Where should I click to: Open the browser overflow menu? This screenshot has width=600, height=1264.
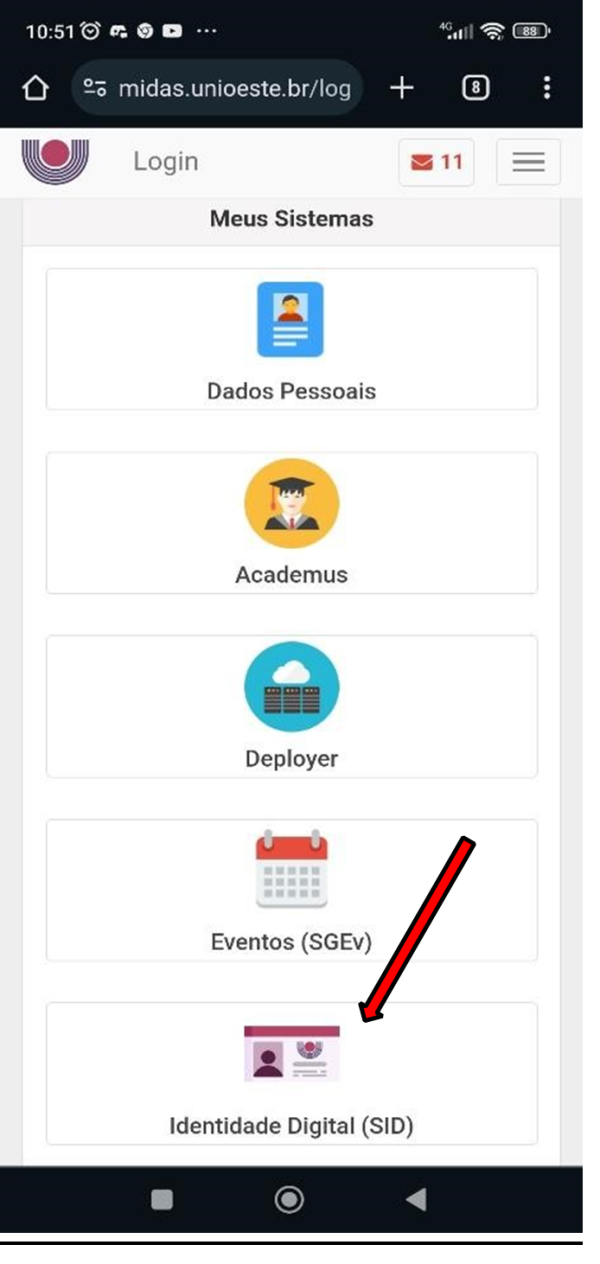[546, 88]
